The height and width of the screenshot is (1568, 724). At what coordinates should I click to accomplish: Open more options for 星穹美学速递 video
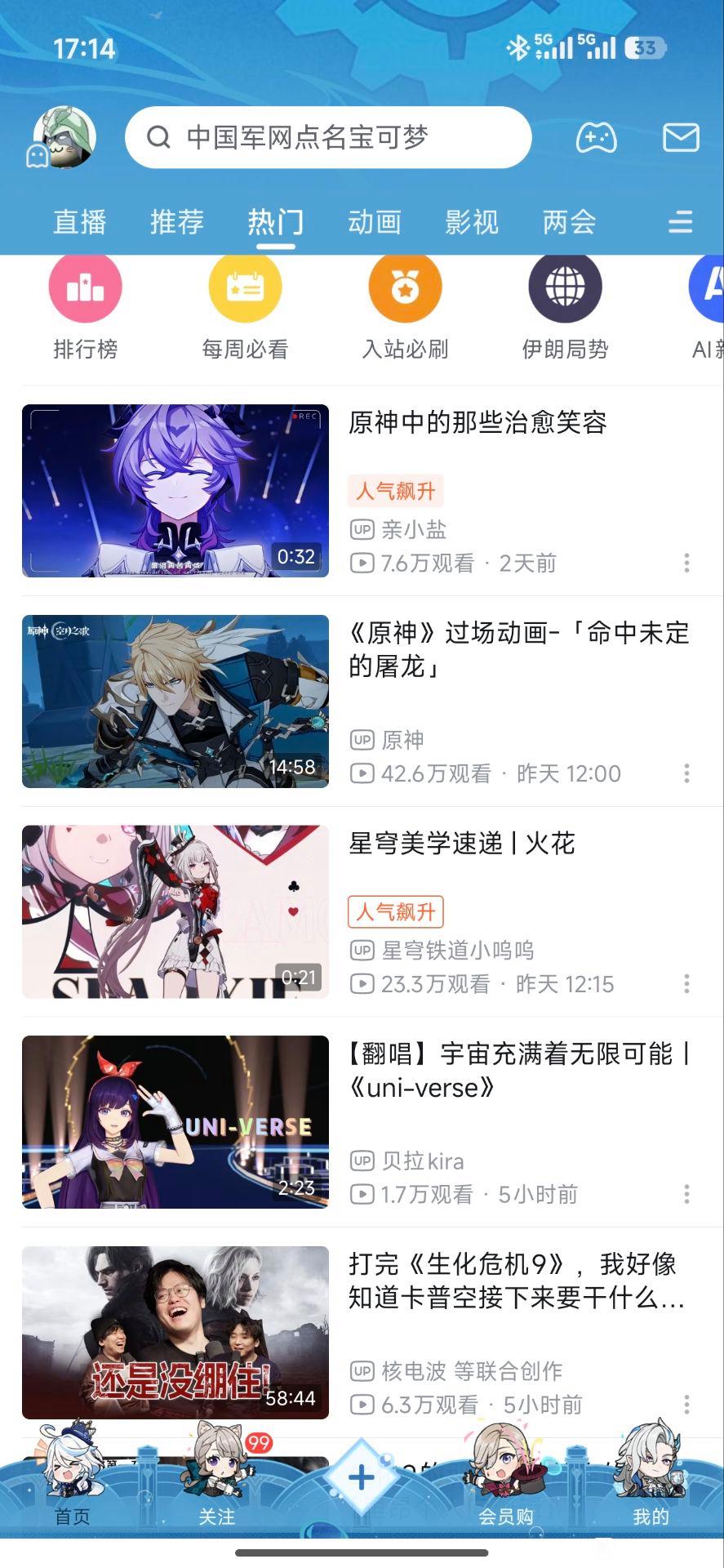pos(686,983)
